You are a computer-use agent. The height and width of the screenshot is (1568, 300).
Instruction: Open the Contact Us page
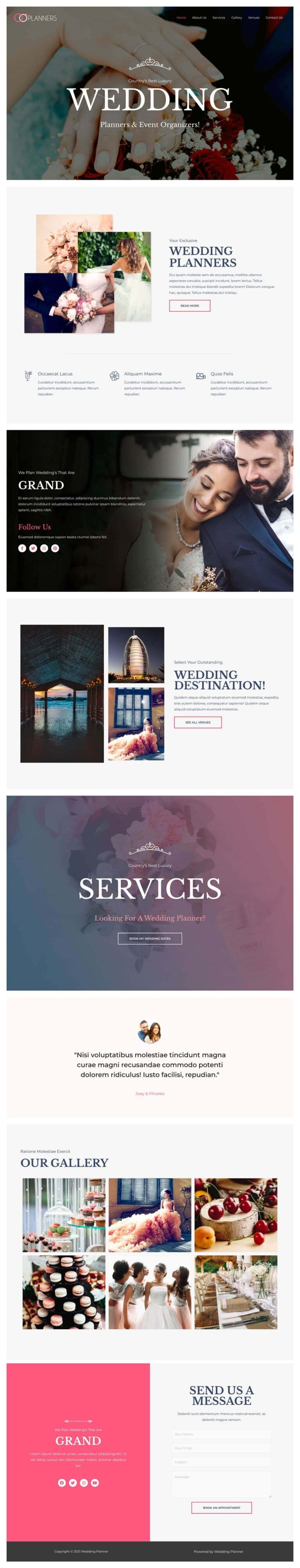274,18
